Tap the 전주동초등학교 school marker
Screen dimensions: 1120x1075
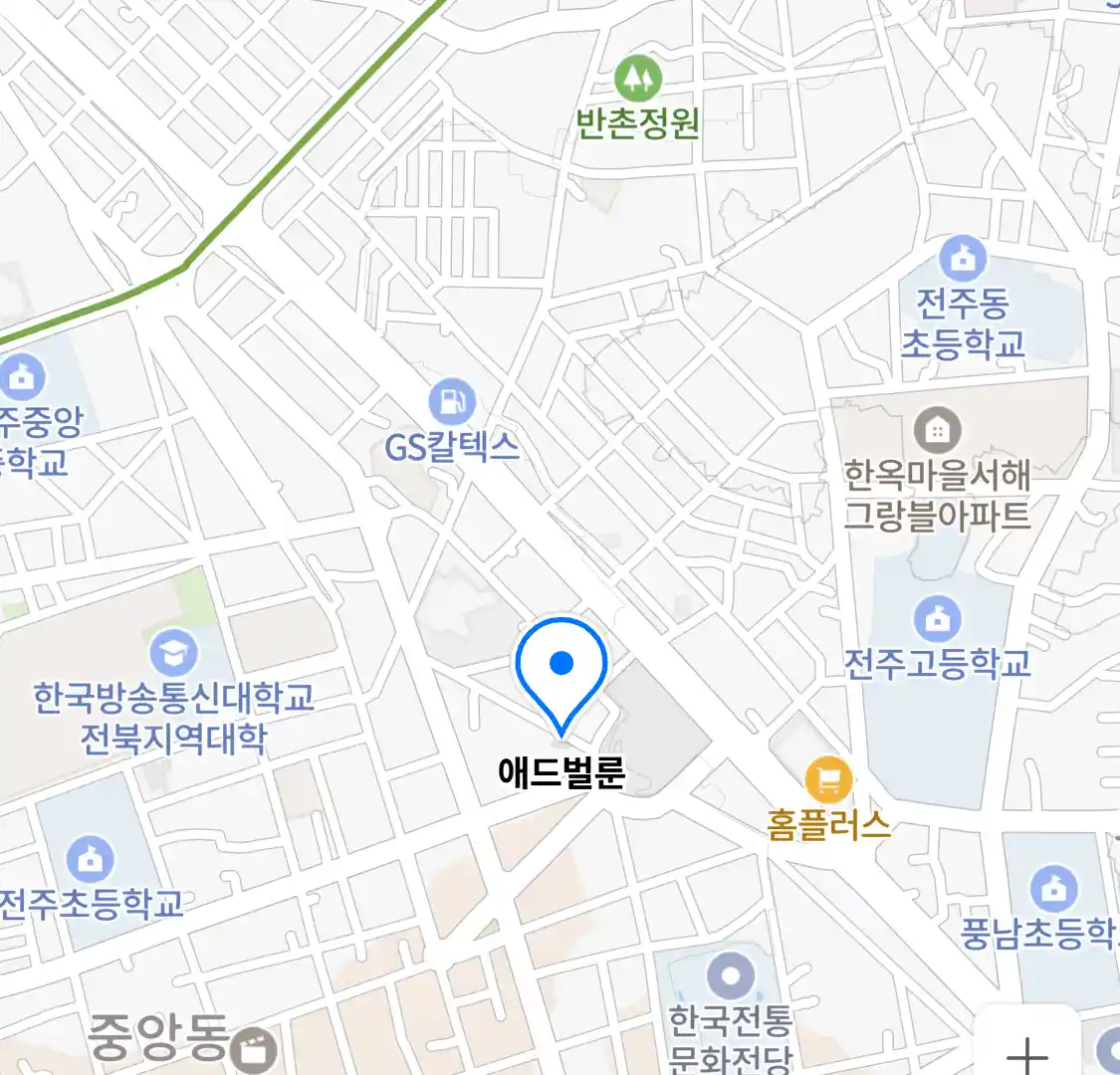click(963, 260)
